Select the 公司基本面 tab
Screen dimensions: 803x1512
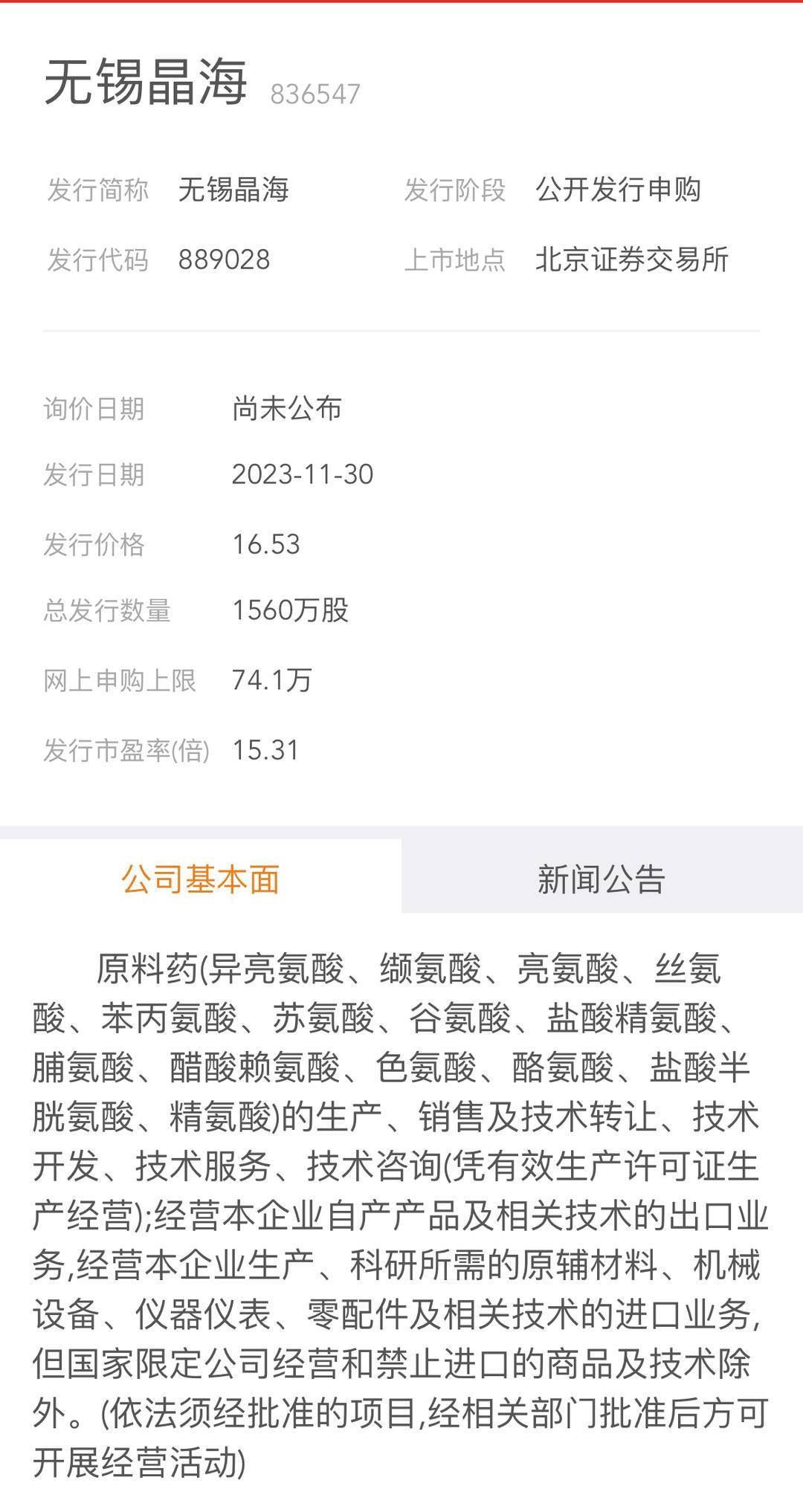point(200,879)
